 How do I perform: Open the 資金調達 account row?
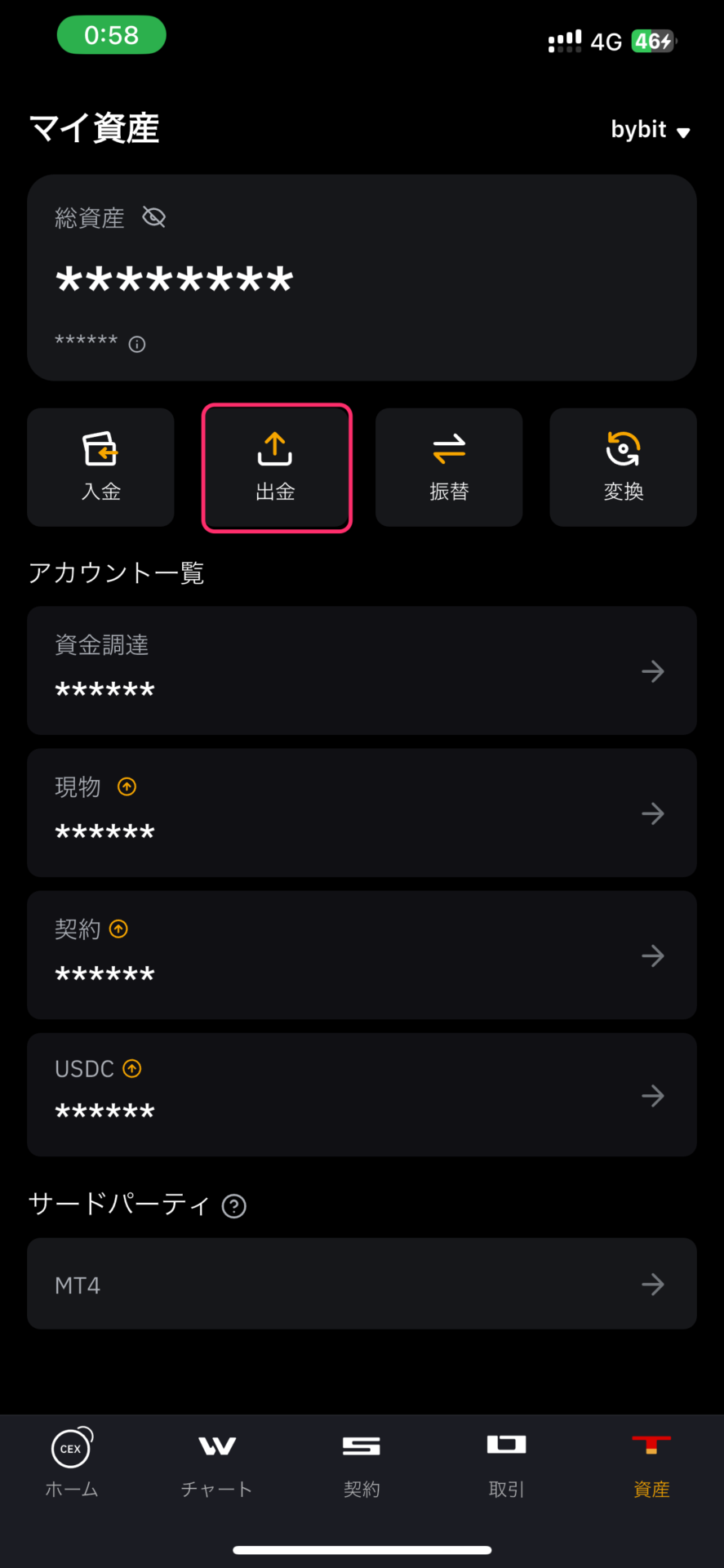pos(362,670)
